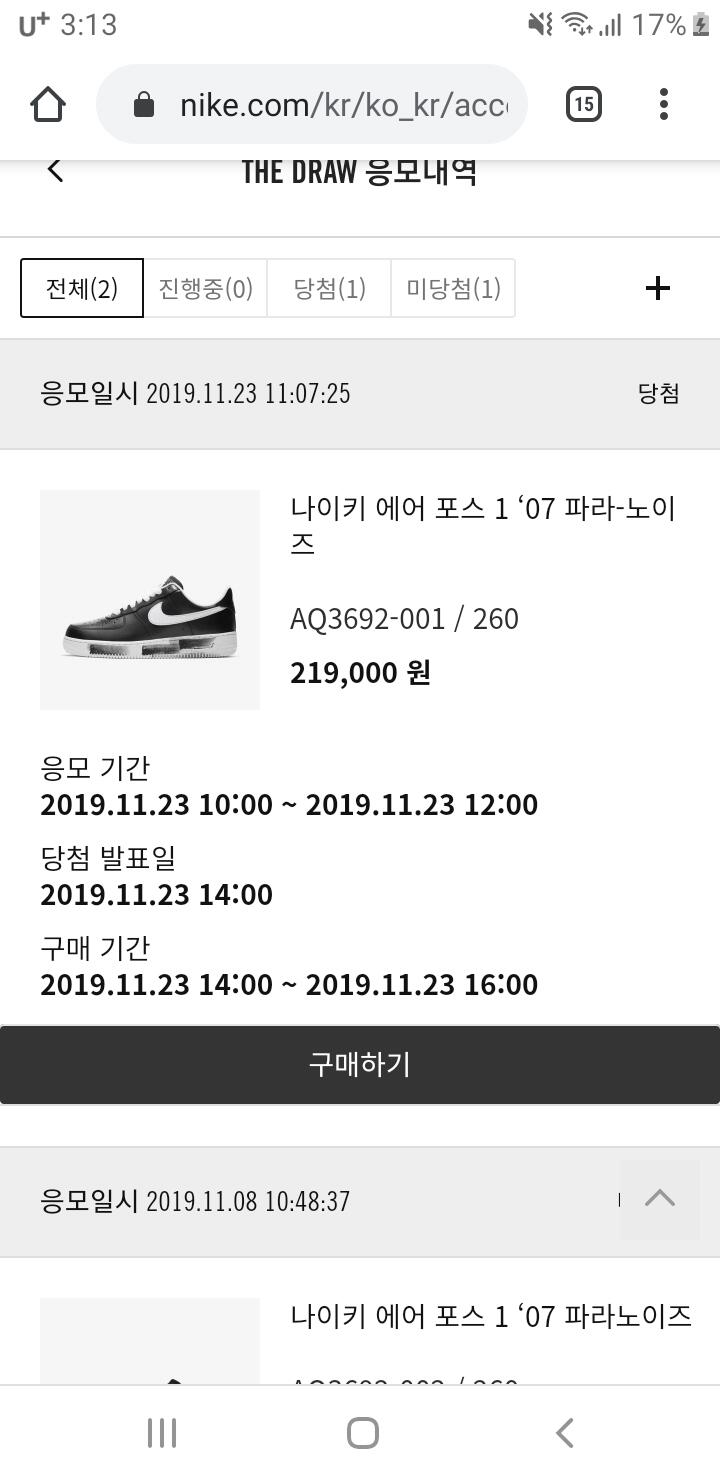Jump to top with the up-arrow button
The width and height of the screenshot is (720, 1480).
pos(660,1199)
